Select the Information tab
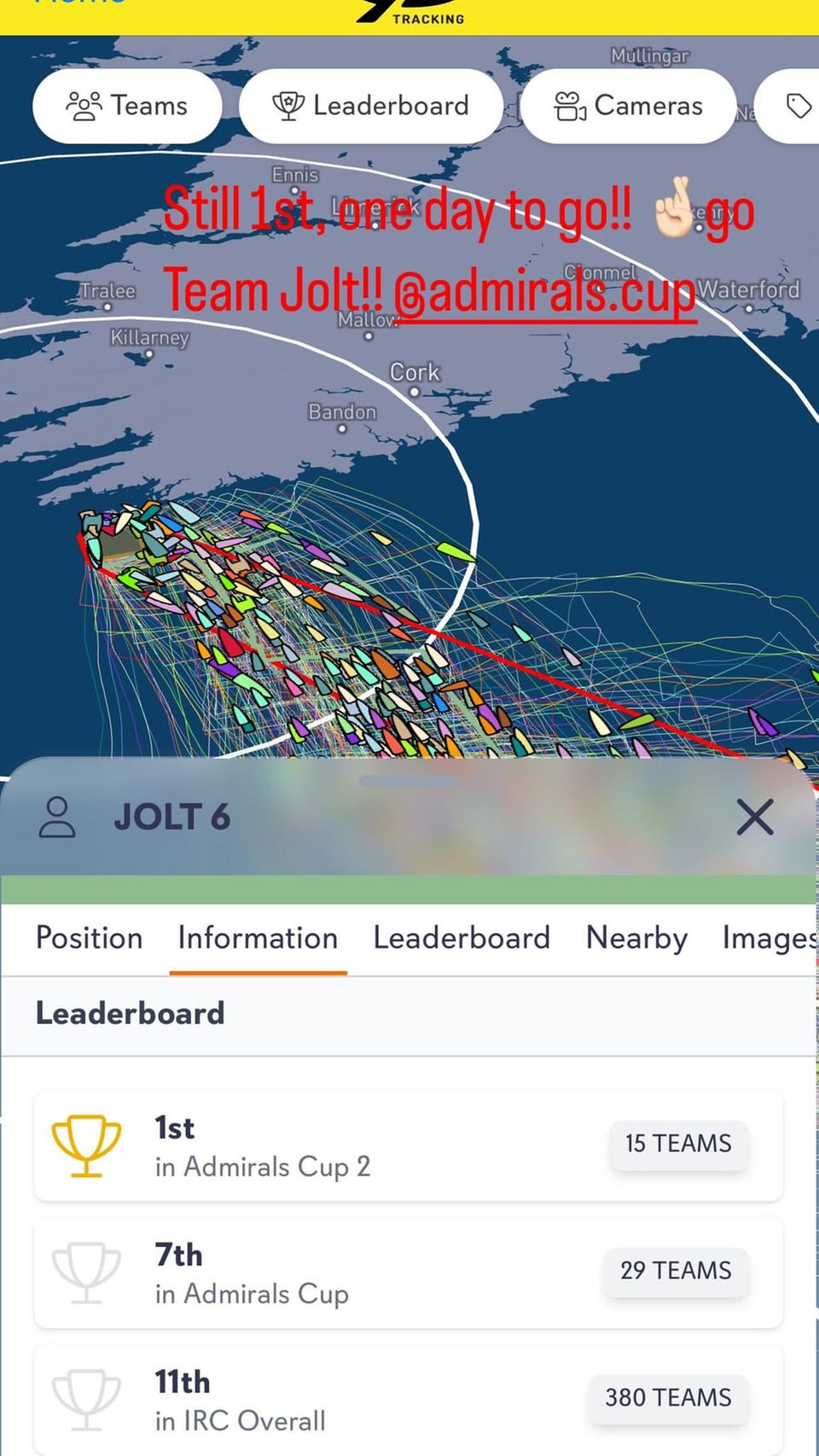Screen dimensions: 819x1456 258,938
